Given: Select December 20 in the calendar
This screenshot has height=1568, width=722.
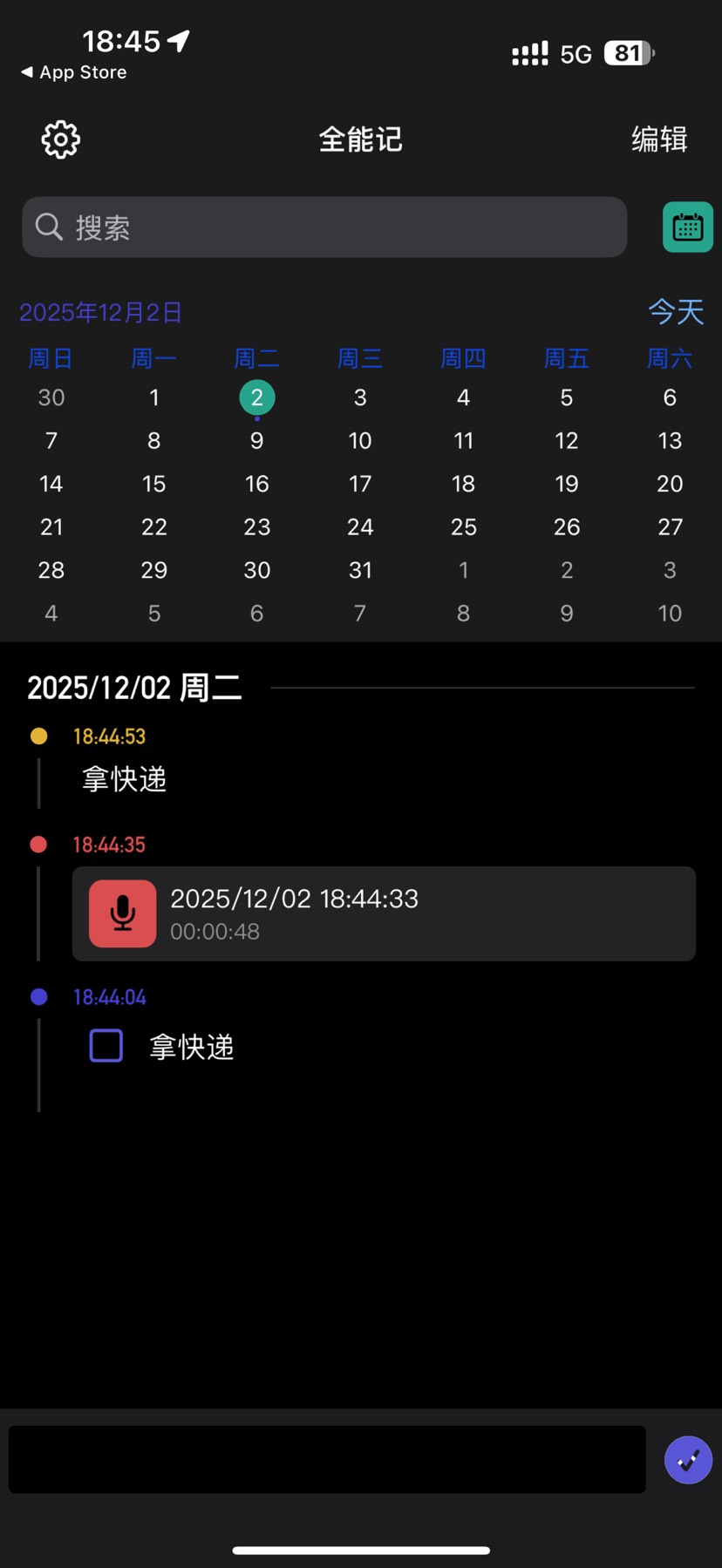Looking at the screenshot, I should point(669,484).
